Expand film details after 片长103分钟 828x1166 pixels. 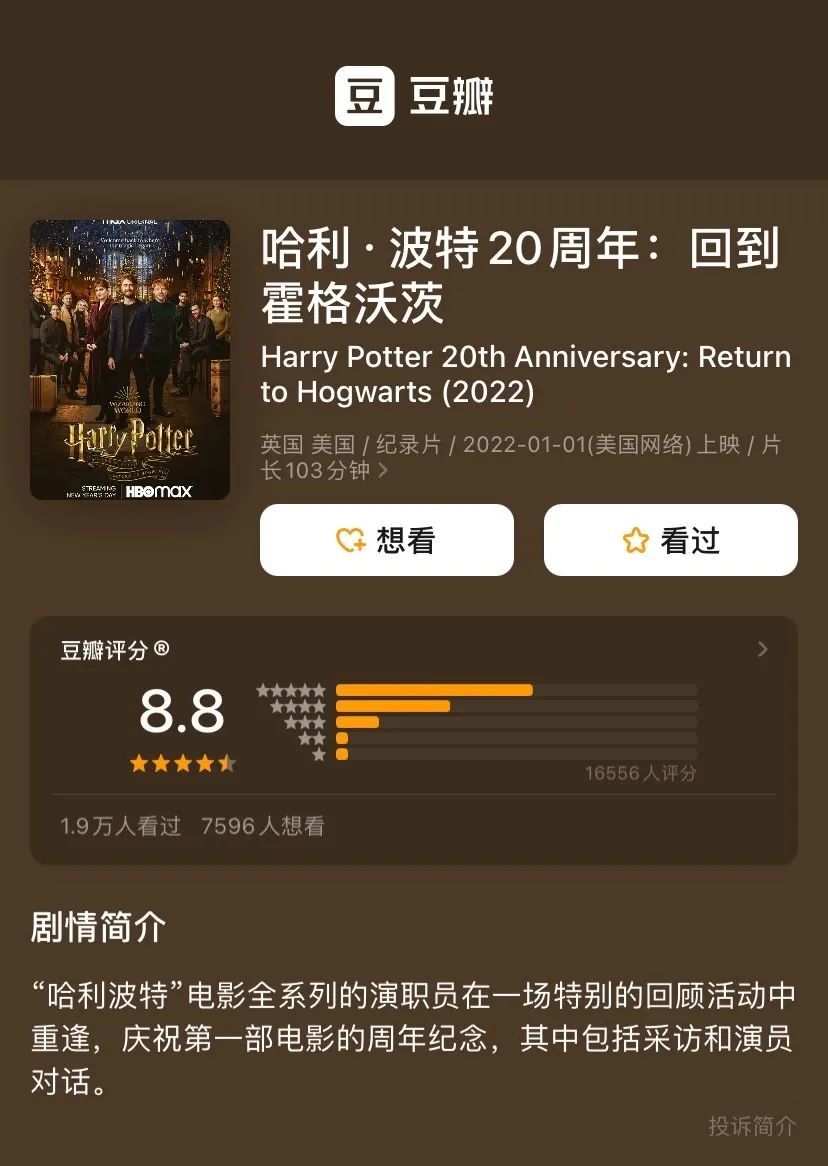point(383,471)
